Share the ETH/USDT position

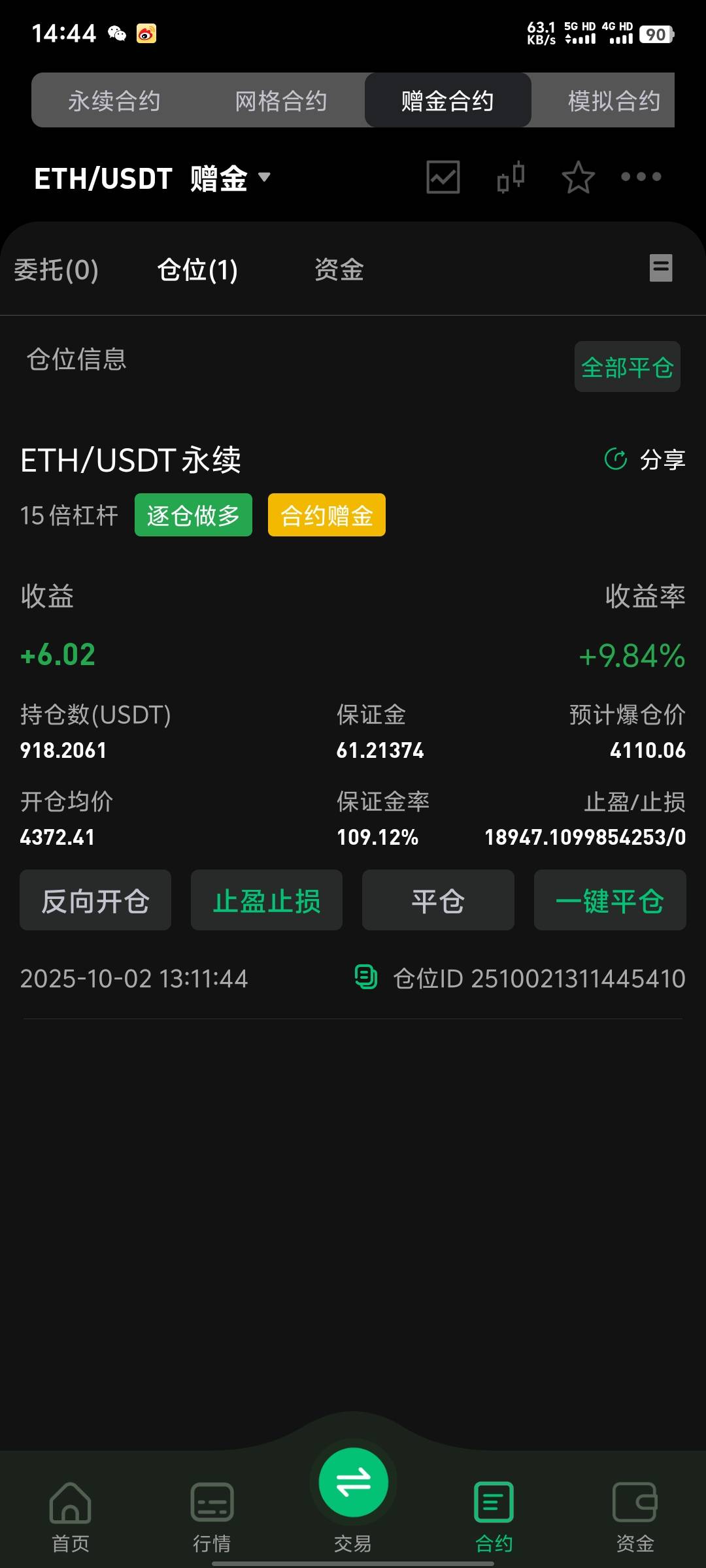pos(645,460)
